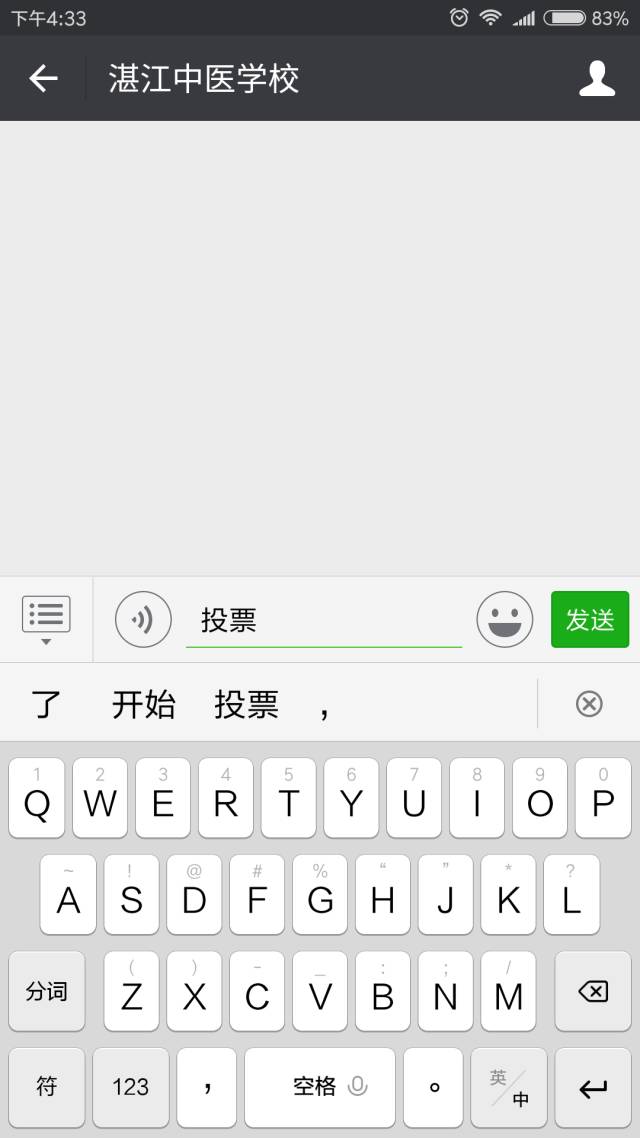Focus the message text field
Viewport: 640px width, 1138px height.
tap(324, 620)
